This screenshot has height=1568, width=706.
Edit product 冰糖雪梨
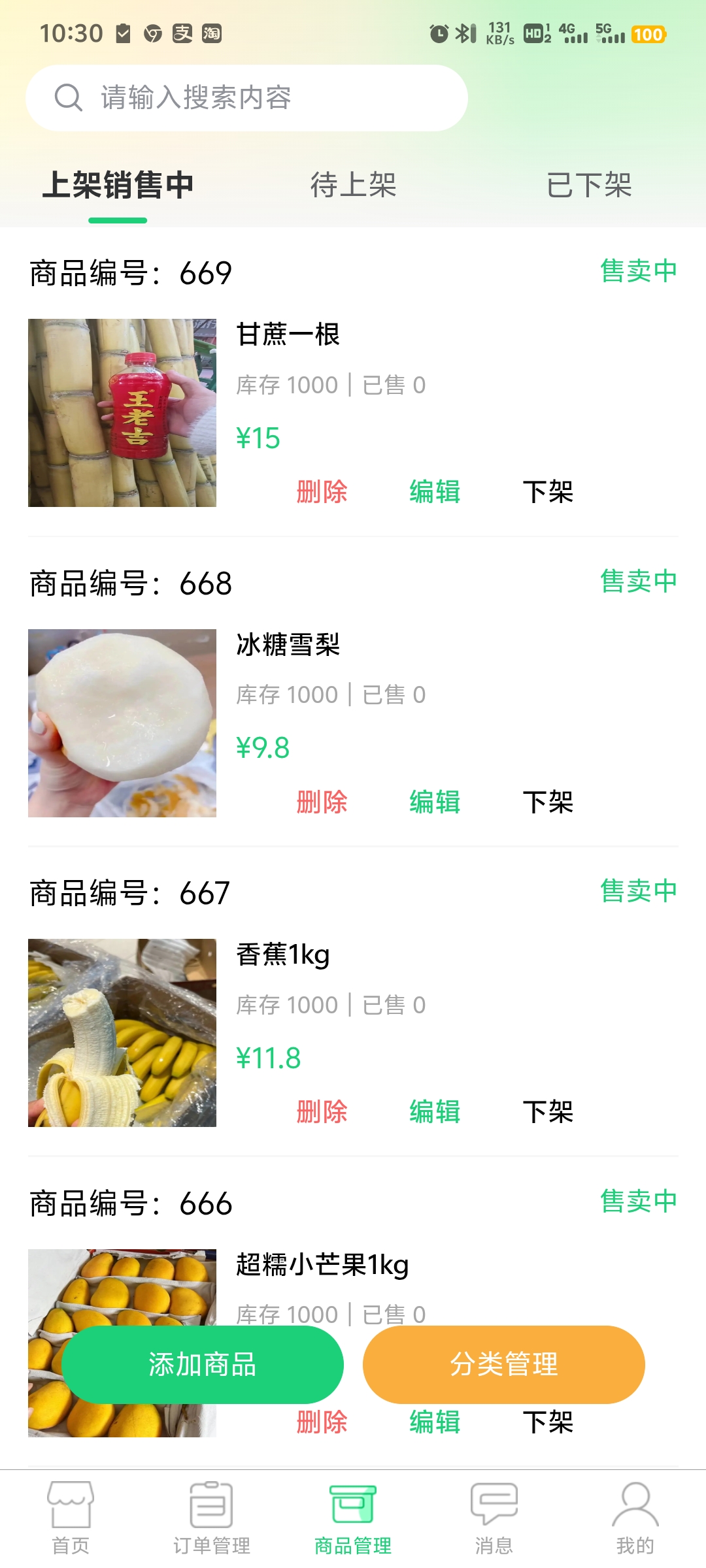click(435, 802)
